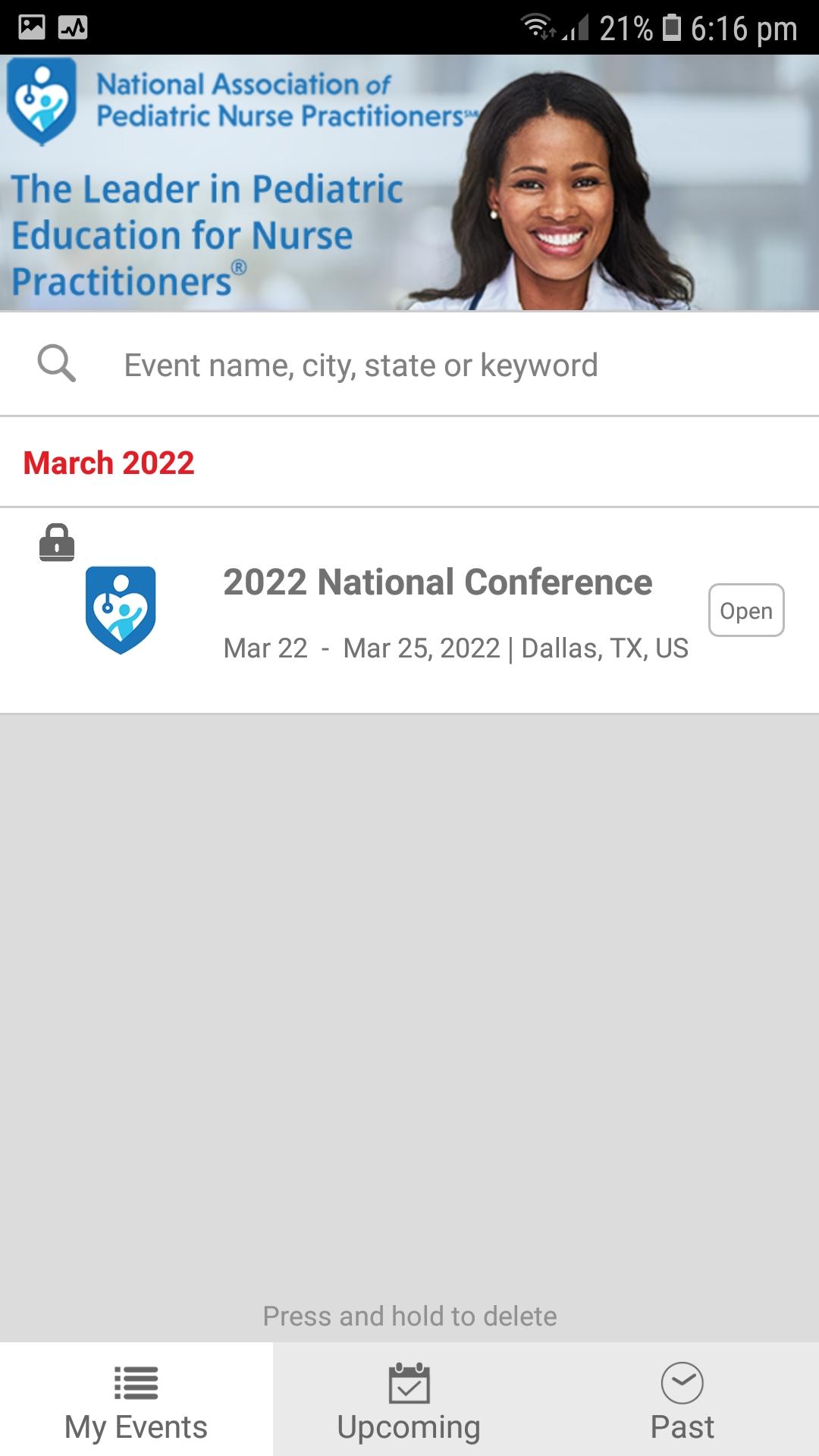Tap the search magnifier icon
Viewport: 819px width, 1456px height.
coord(58,364)
